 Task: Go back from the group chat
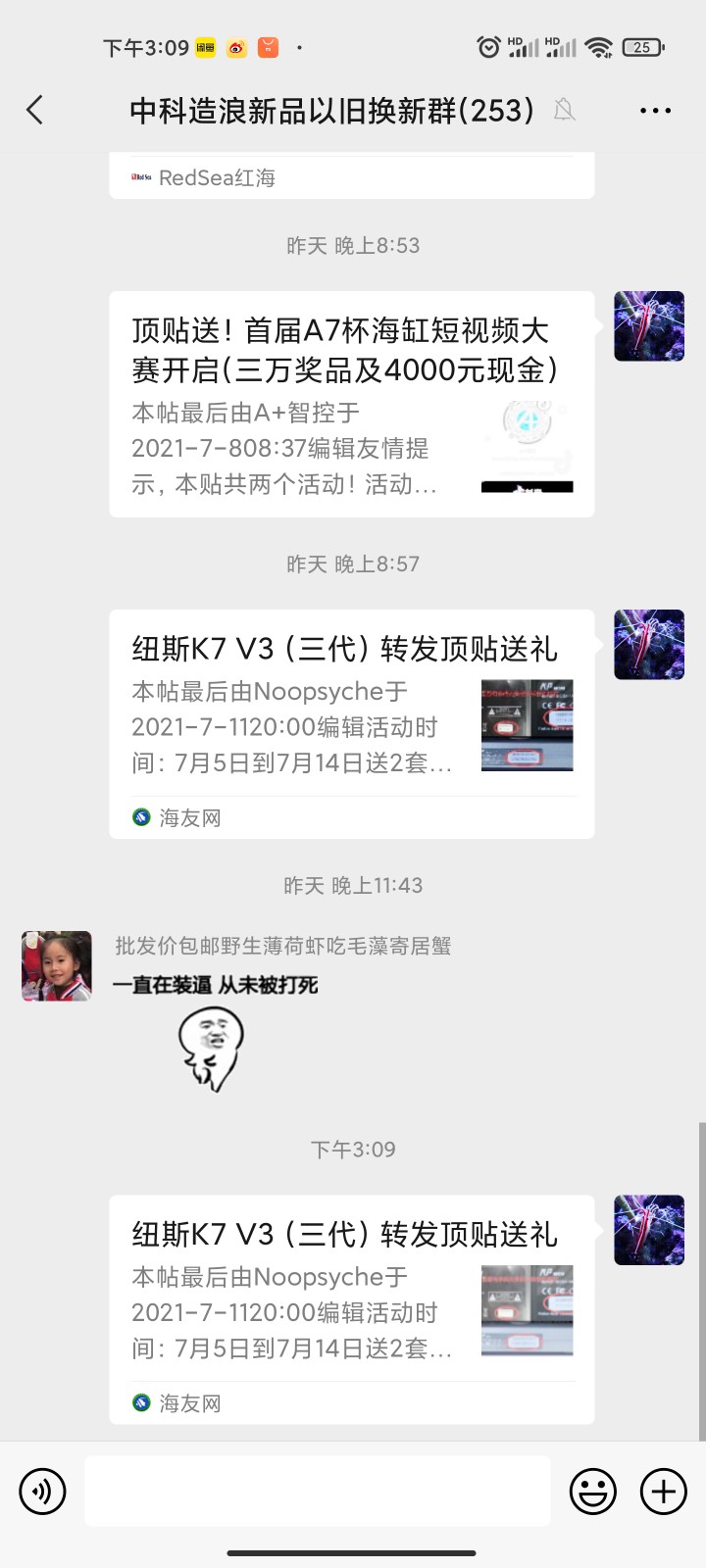pyautogui.click(x=35, y=110)
